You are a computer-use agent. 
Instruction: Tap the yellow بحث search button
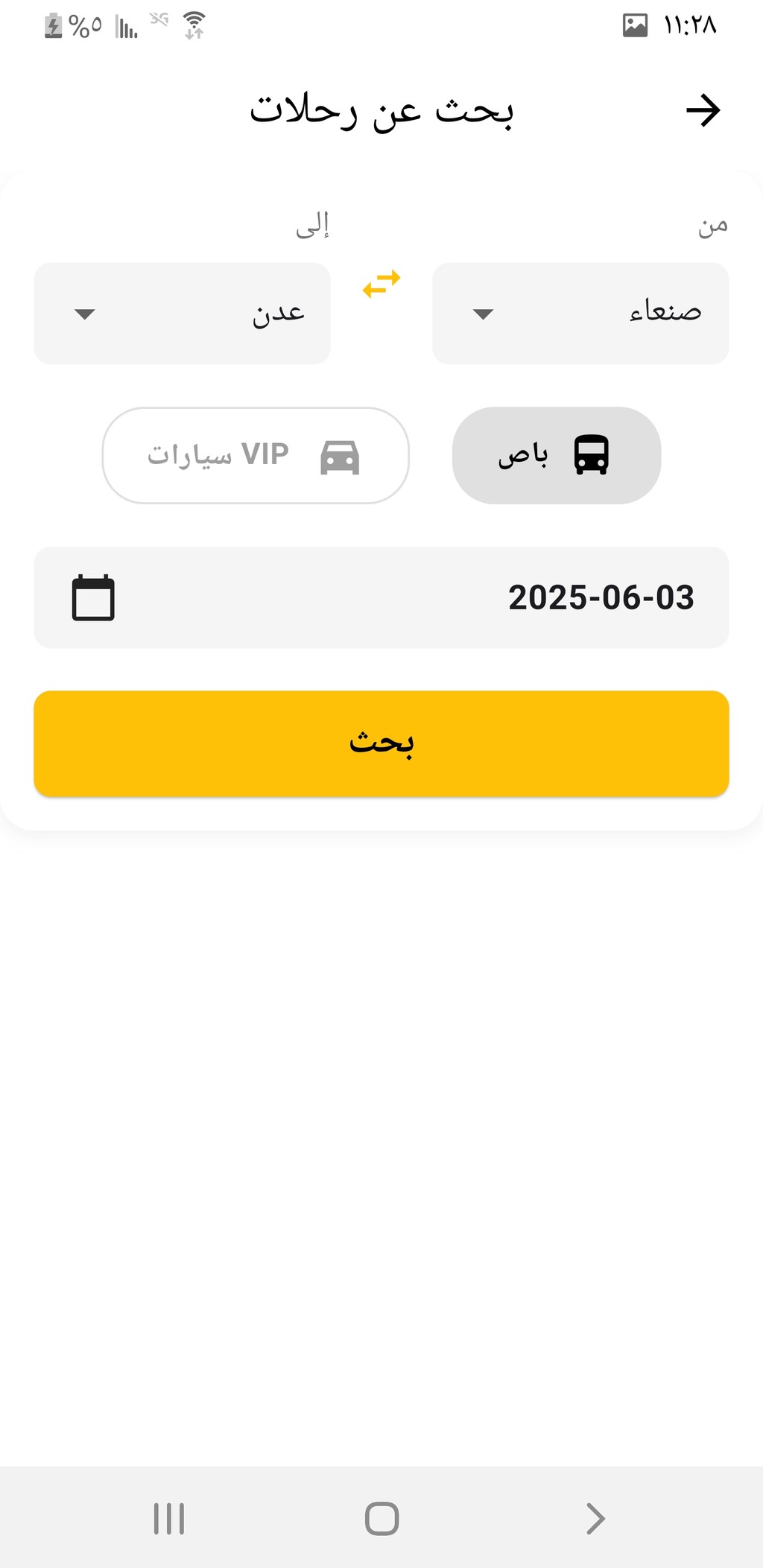(381, 743)
